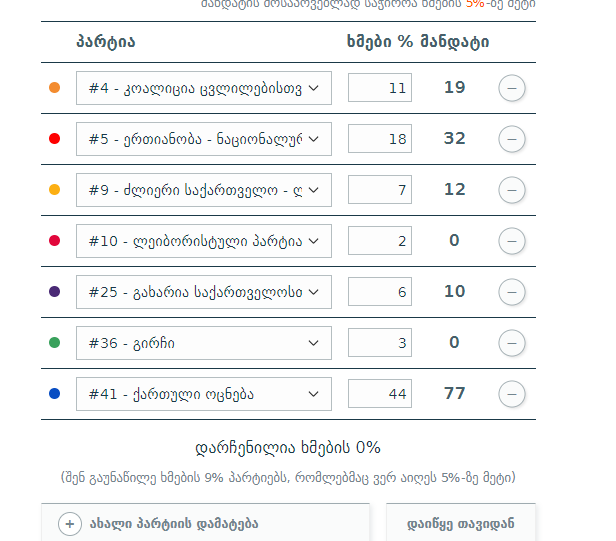The image size is (616, 541).
Task: Open the #36 - გირჩი party dropdown
Action: coord(203,343)
